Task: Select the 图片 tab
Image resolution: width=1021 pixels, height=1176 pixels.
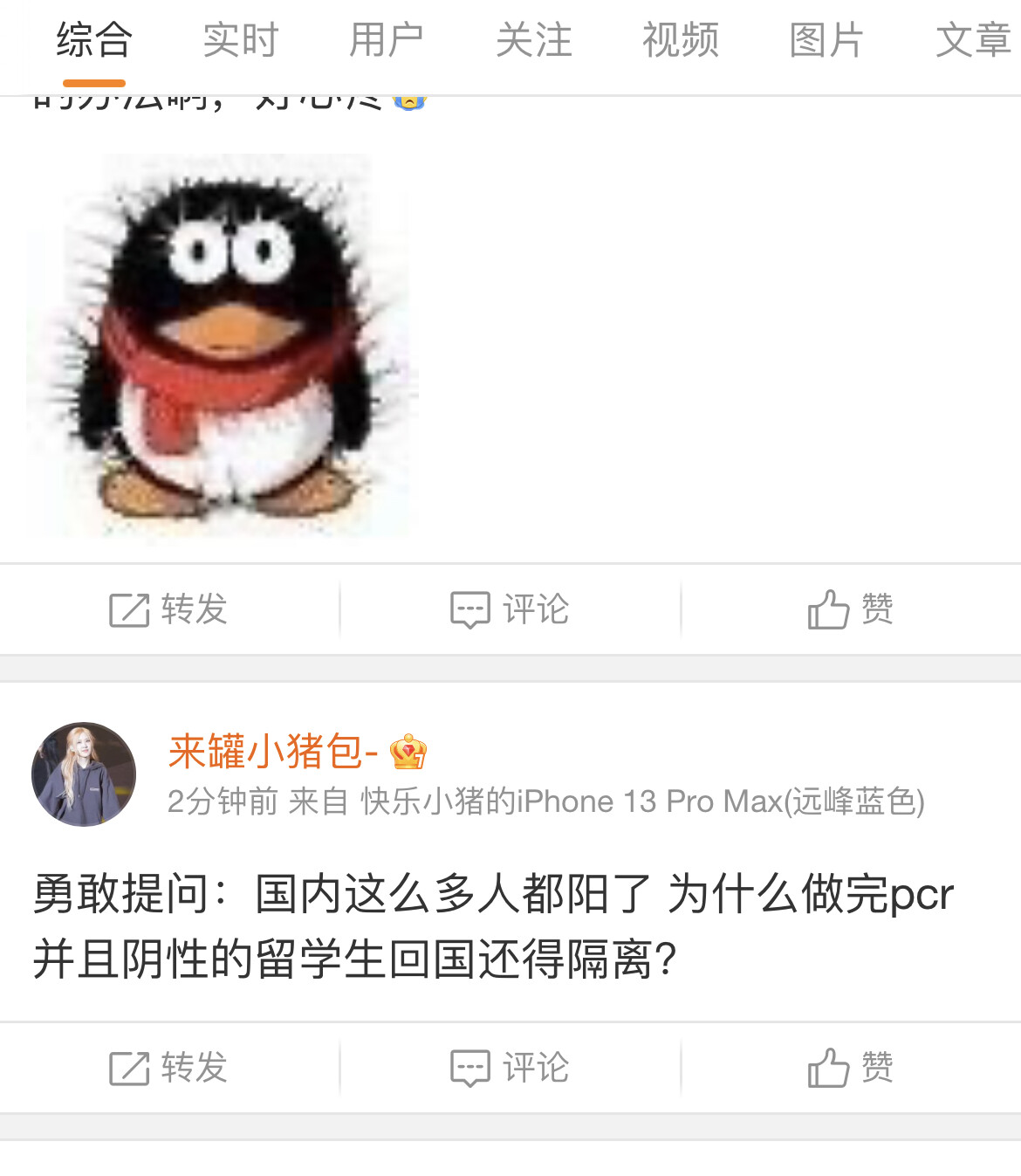Action: [x=826, y=40]
